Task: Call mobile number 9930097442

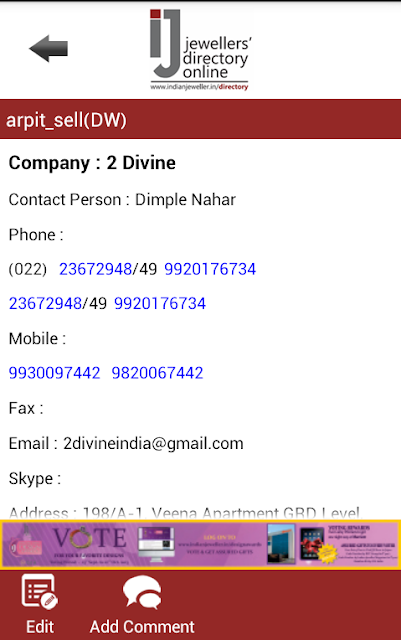Action: tap(54, 373)
